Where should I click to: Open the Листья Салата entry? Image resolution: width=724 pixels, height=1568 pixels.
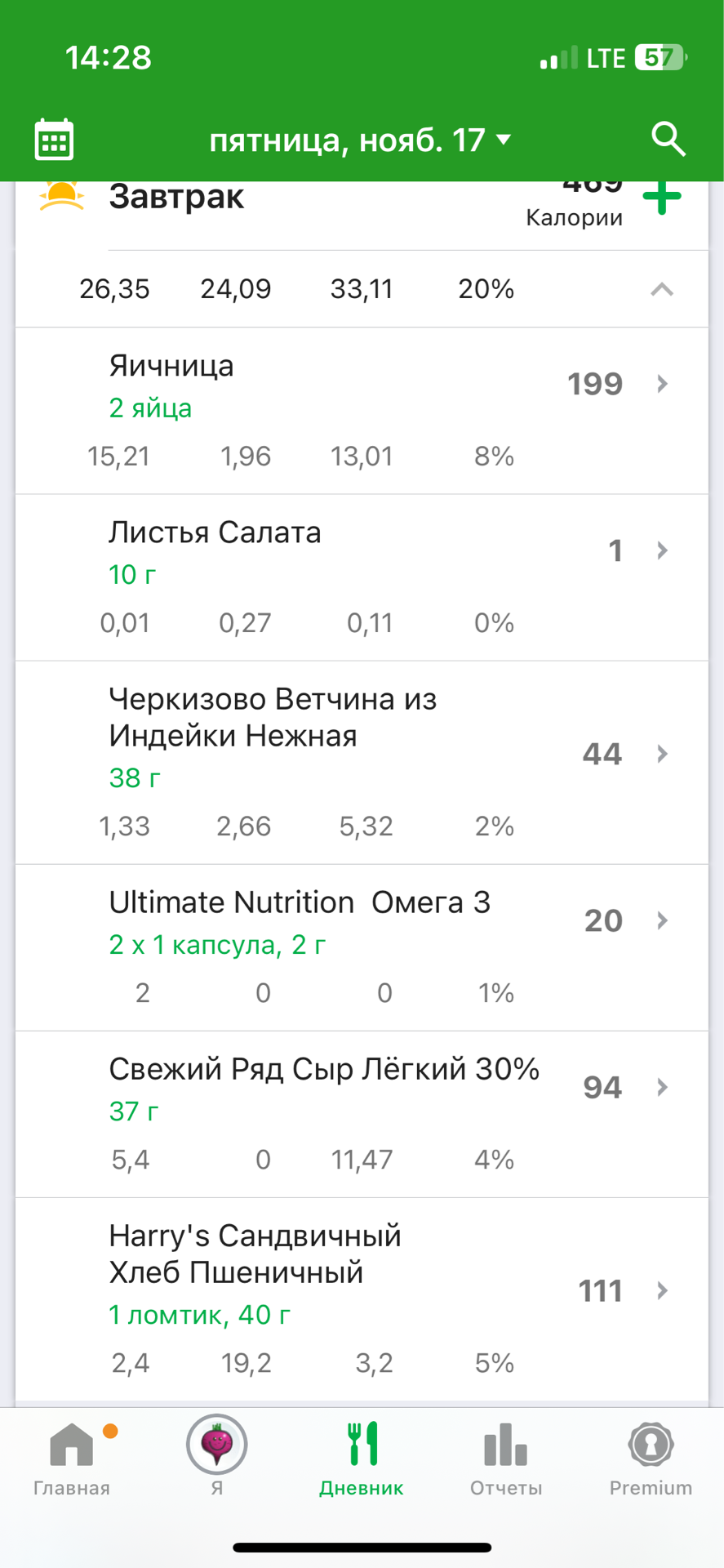361,577
